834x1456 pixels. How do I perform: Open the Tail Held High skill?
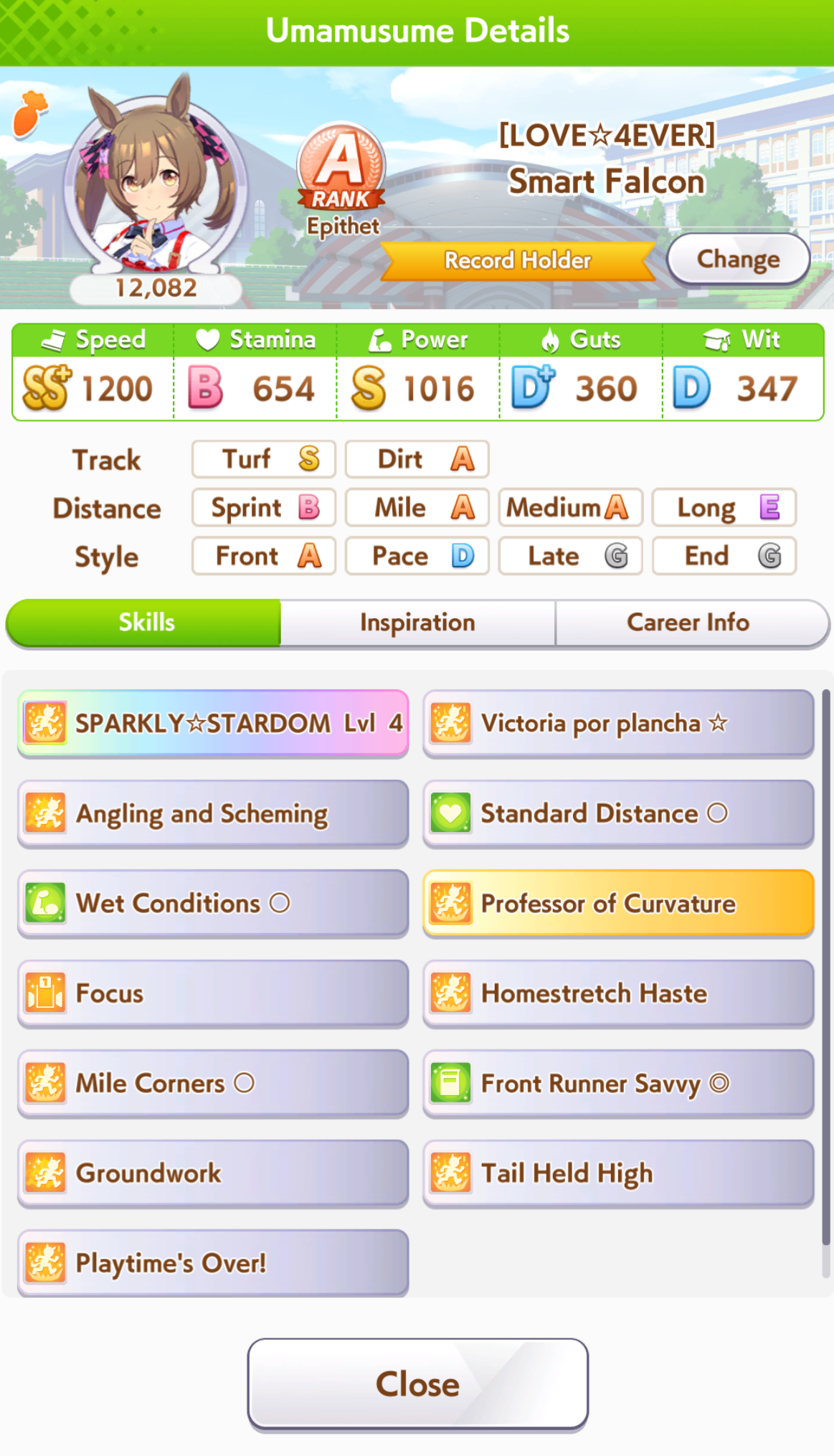[618, 1173]
